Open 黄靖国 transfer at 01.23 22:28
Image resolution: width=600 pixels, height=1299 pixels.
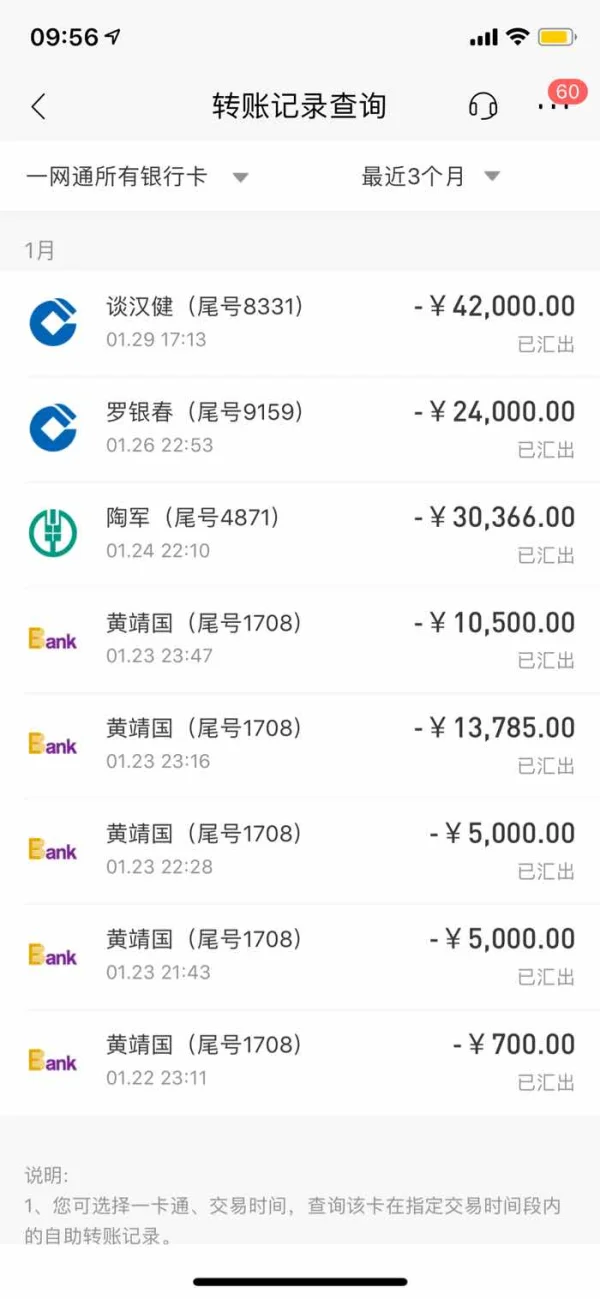point(300,851)
